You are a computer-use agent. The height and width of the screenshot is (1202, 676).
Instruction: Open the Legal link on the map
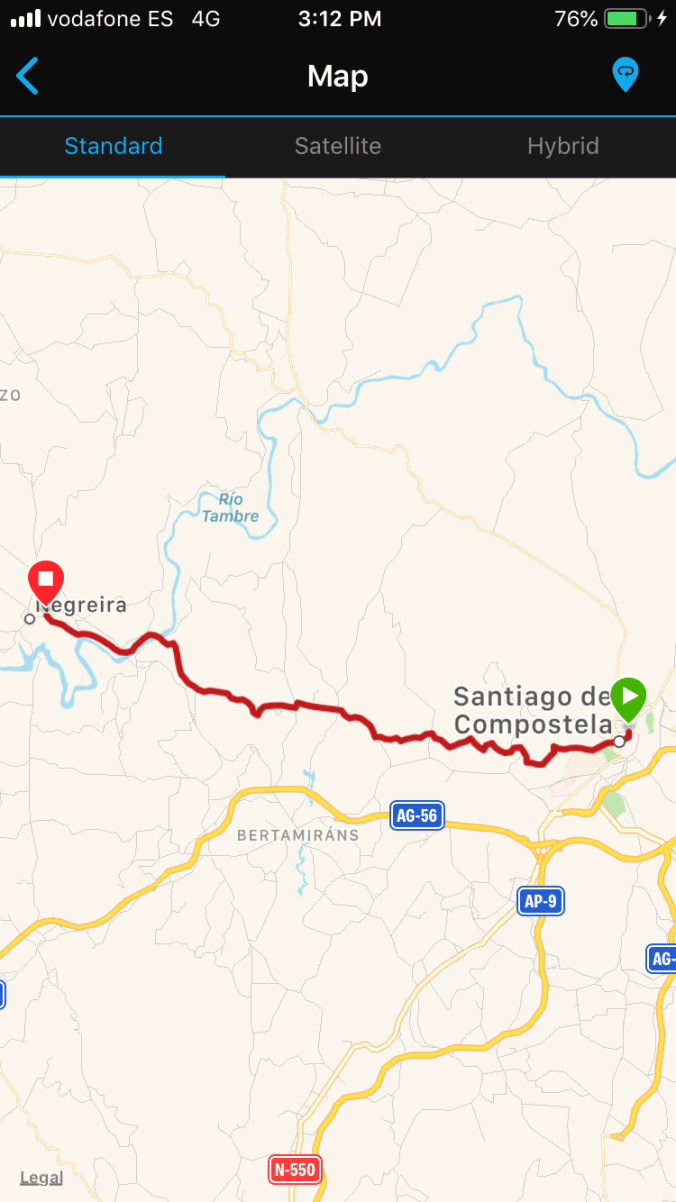41,1177
